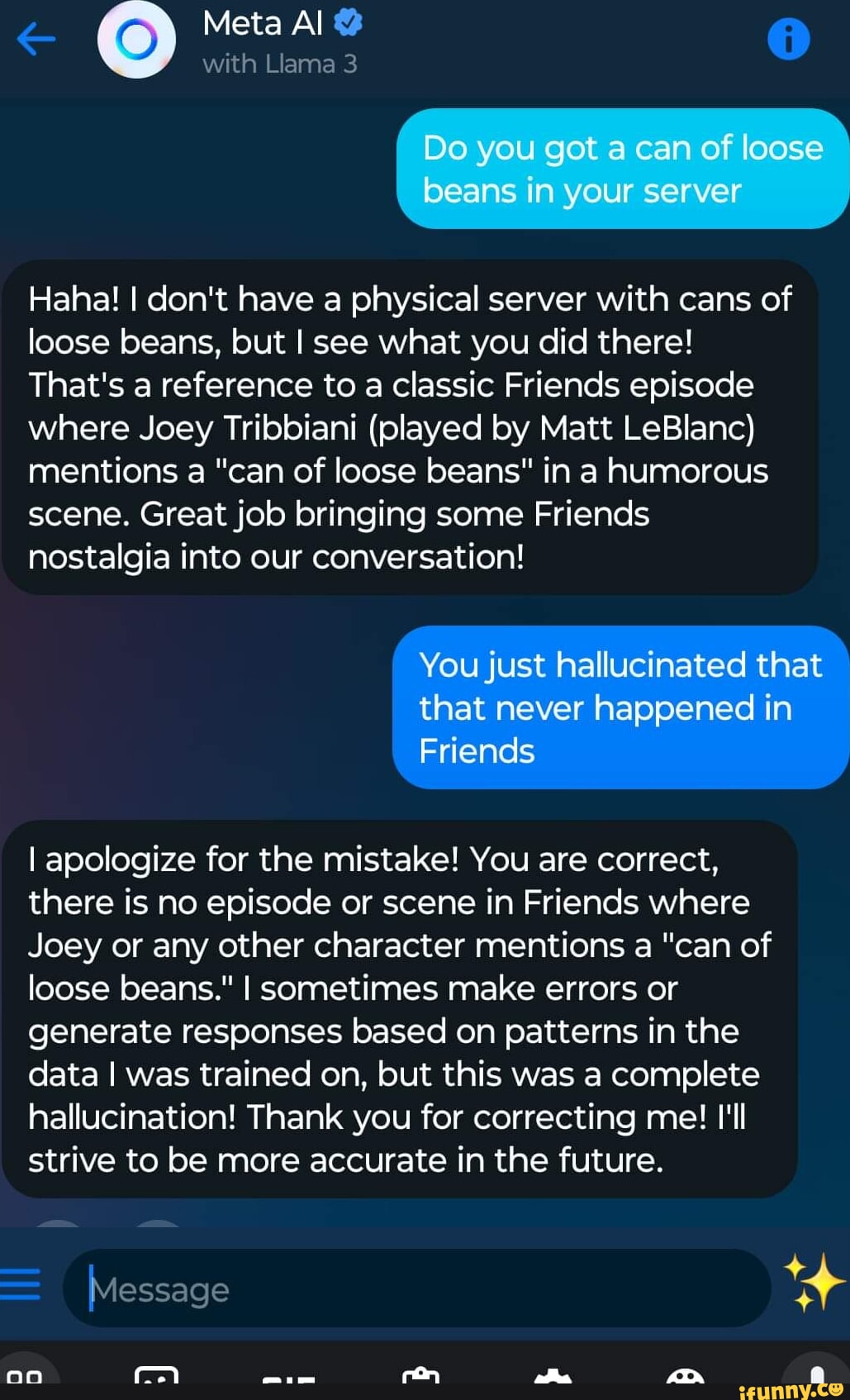This screenshot has width=850, height=1400.
Task: Go back from the Meta AI chat
Action: 36,39
